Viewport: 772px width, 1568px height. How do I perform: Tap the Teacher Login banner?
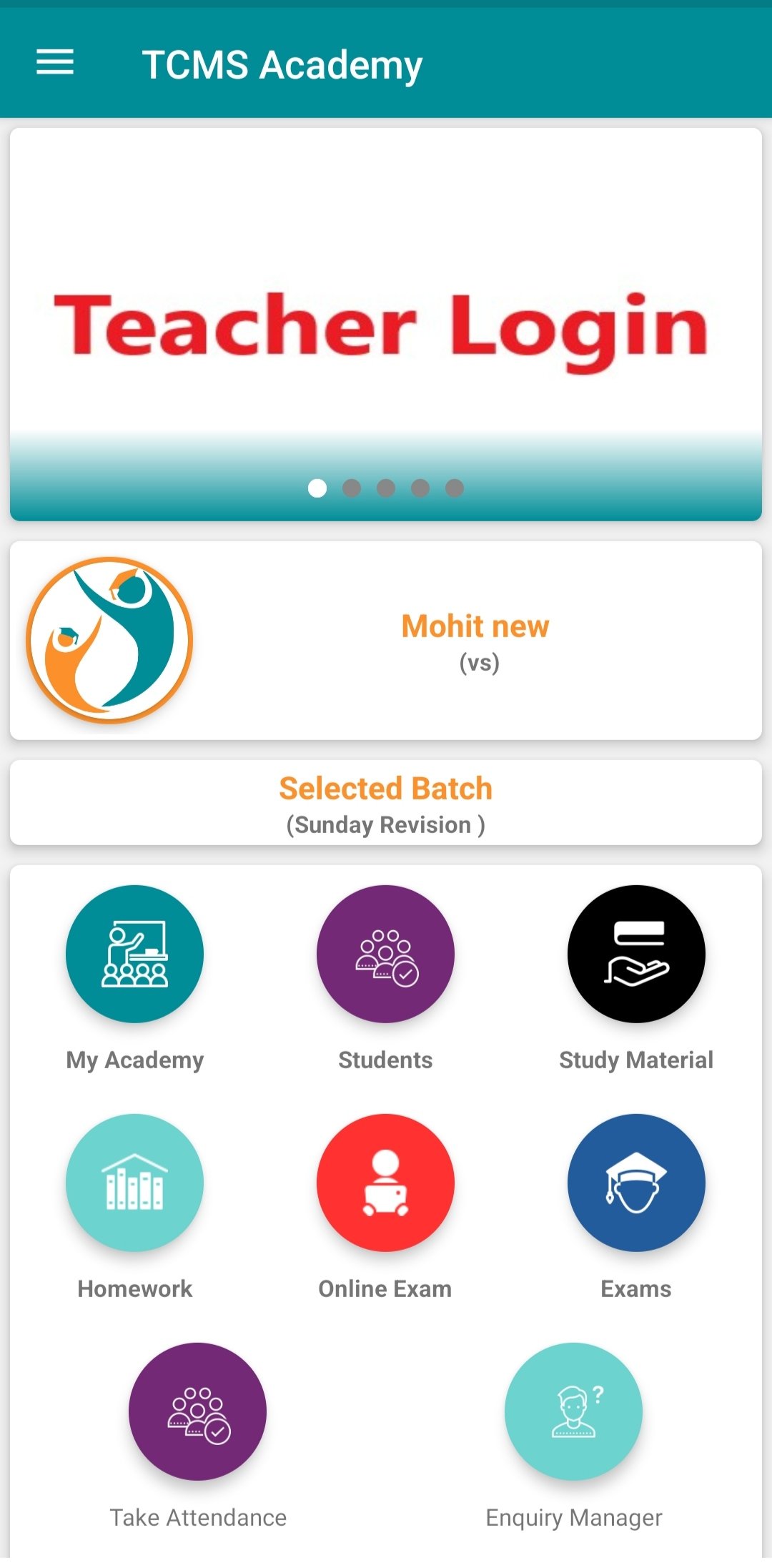pyautogui.click(x=385, y=325)
